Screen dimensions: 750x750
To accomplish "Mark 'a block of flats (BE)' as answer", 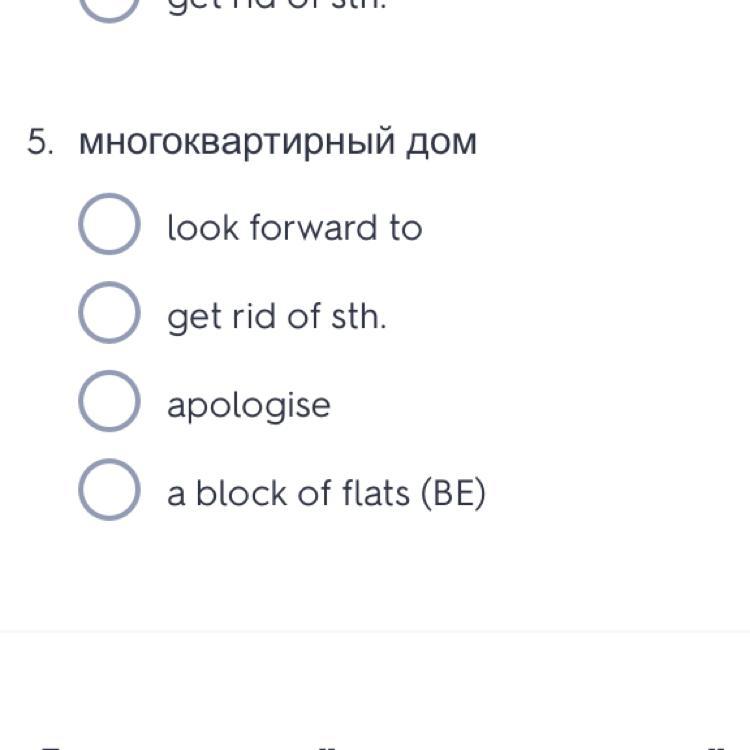I will pos(108,491).
